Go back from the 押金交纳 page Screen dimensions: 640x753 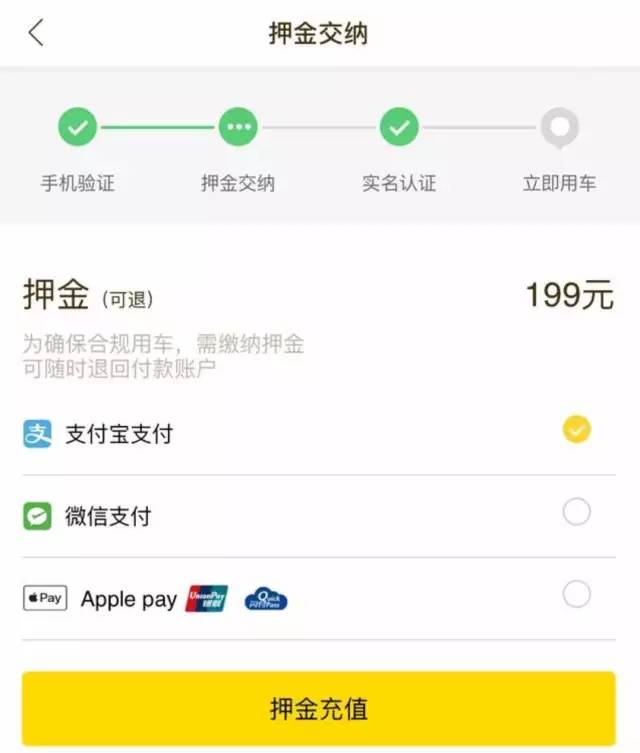[x=37, y=33]
